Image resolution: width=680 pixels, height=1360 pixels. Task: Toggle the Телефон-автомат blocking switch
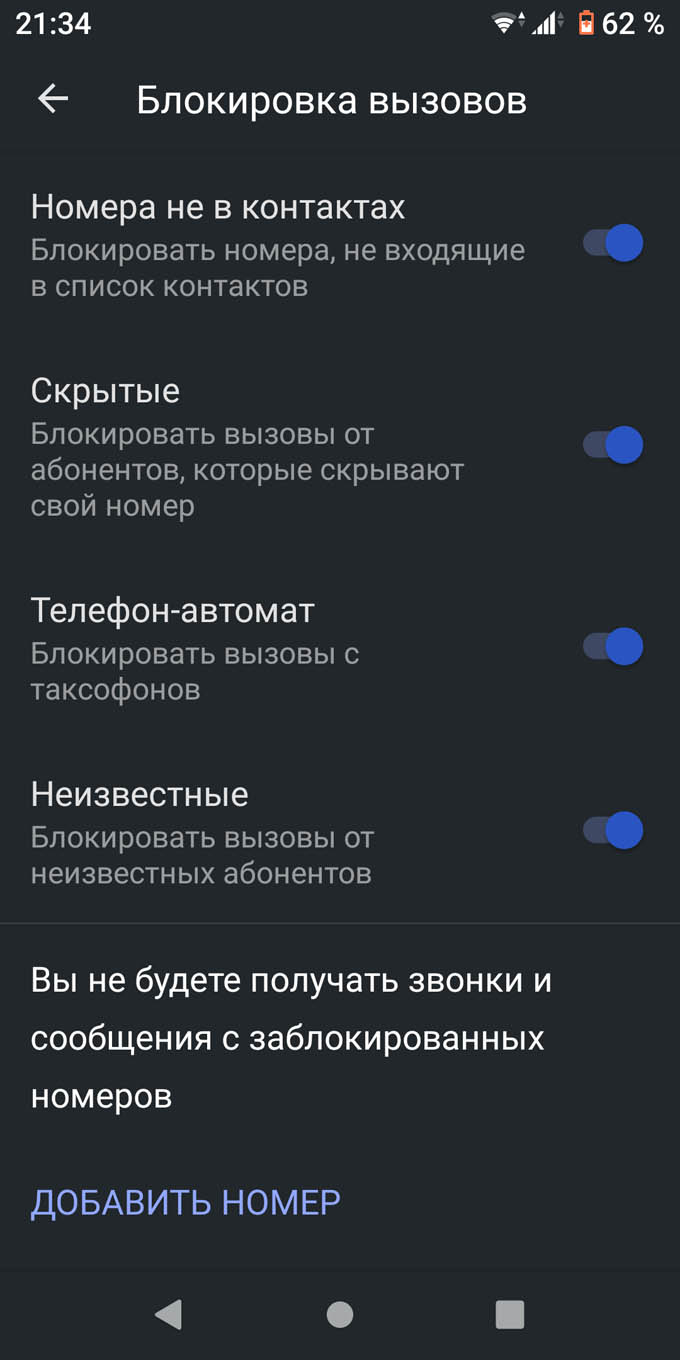coord(613,647)
